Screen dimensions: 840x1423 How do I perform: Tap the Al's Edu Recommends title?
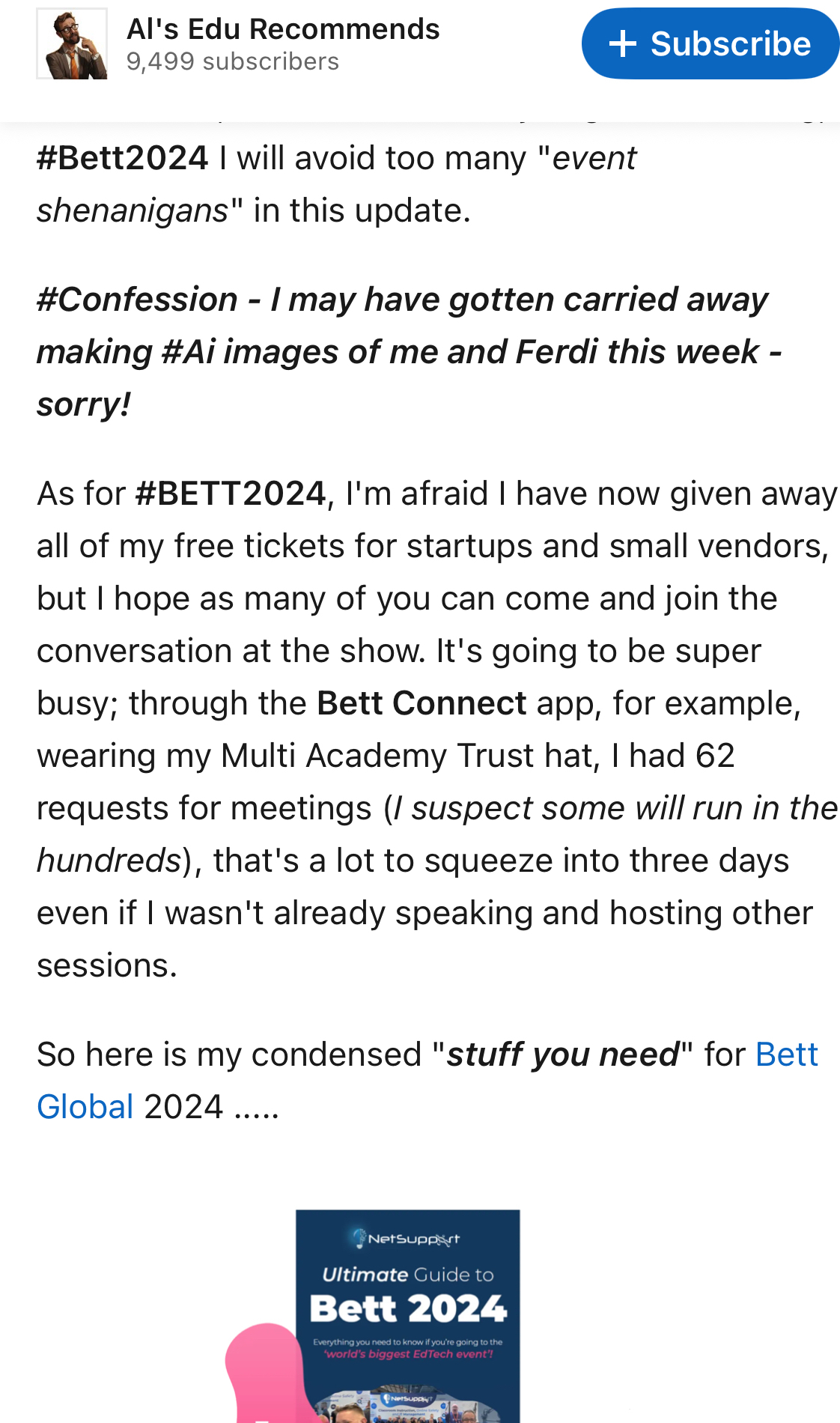(x=283, y=29)
